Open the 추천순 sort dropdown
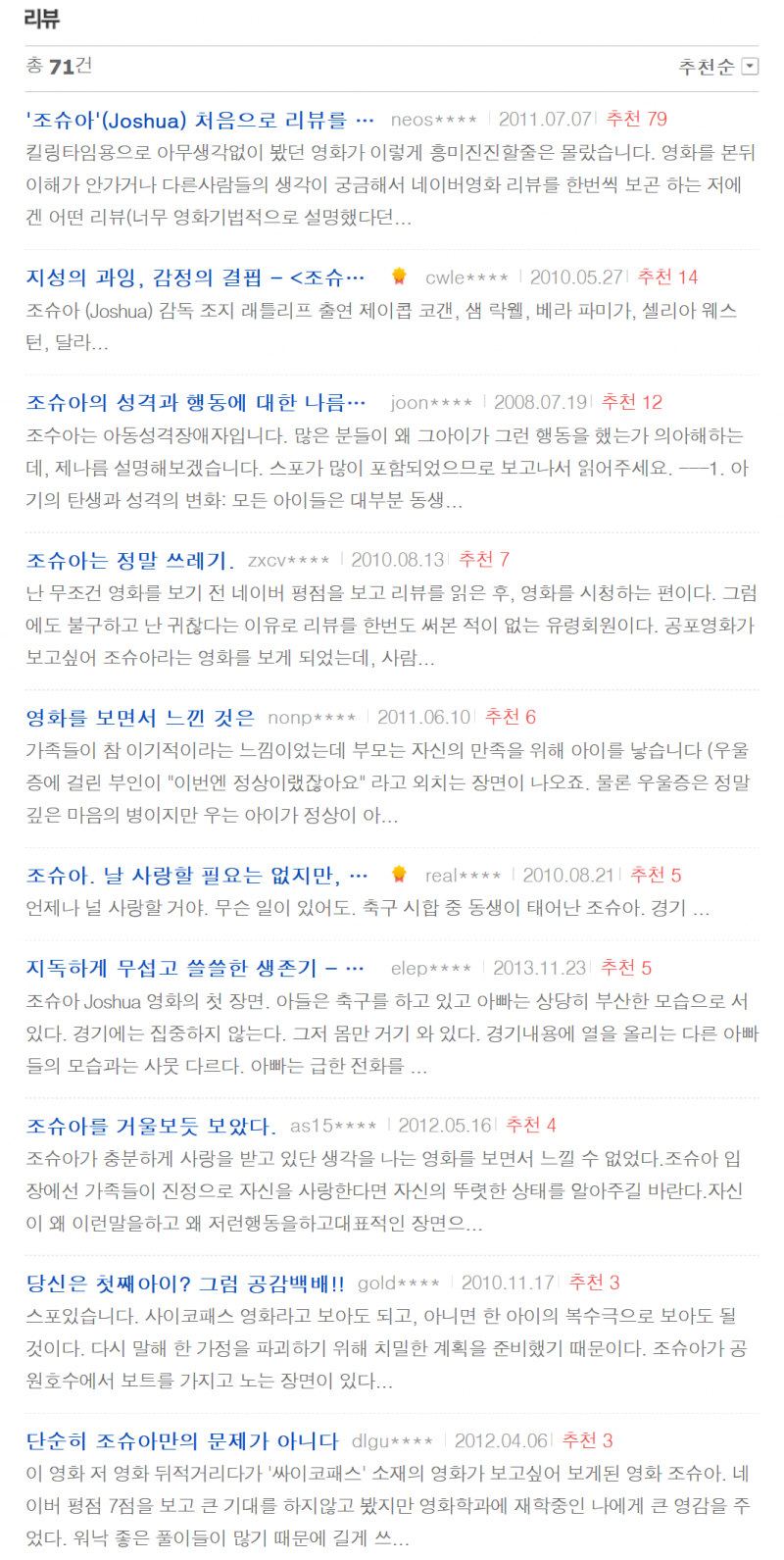The image size is (784, 1560). [x=718, y=67]
